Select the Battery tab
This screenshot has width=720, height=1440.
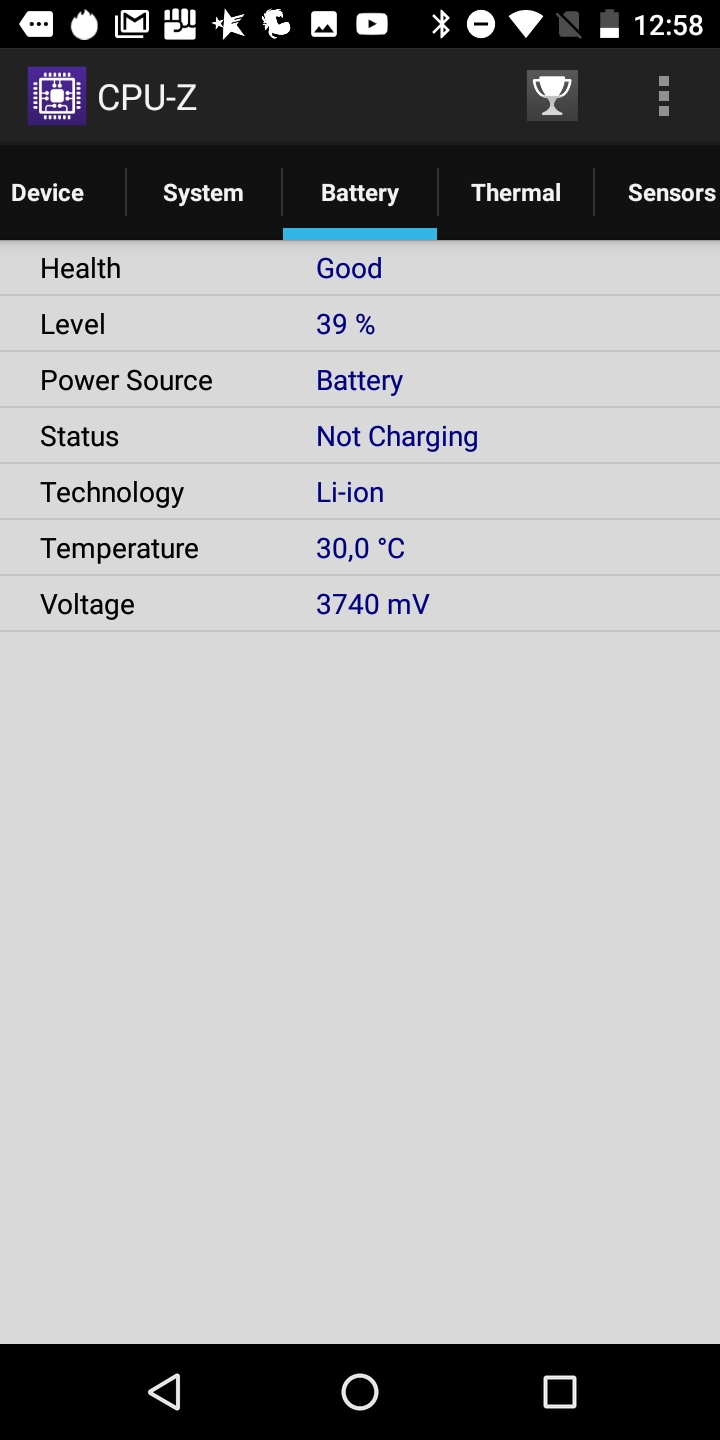tap(360, 193)
